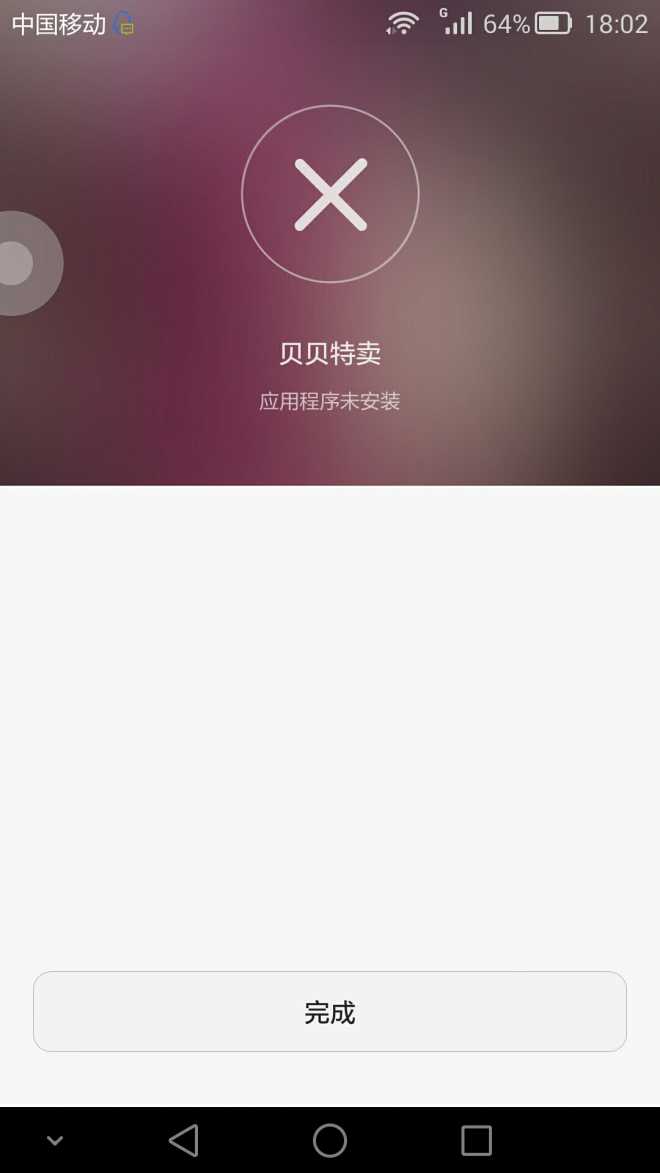The height and width of the screenshot is (1173, 660).
Task: Tap the 完成 button
Action: click(330, 1012)
